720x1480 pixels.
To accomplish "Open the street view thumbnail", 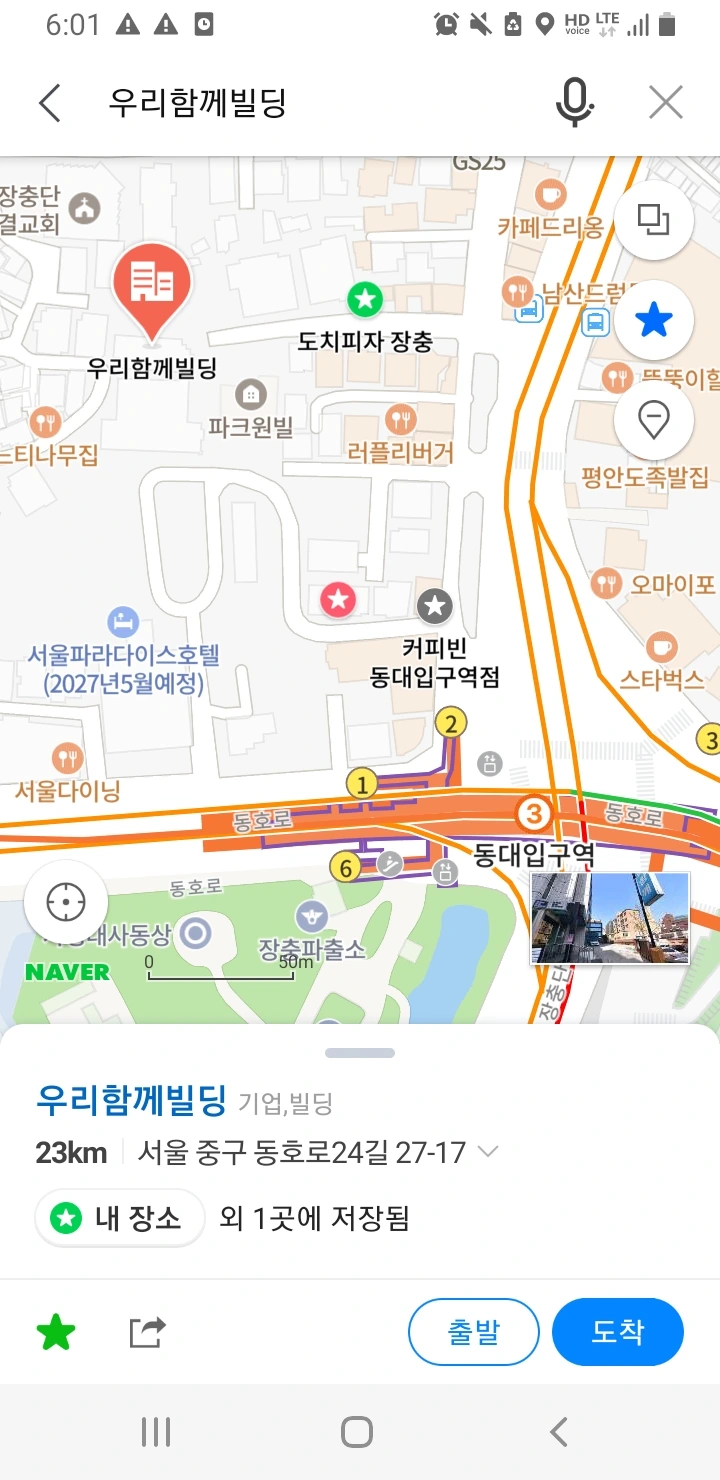I will point(609,918).
